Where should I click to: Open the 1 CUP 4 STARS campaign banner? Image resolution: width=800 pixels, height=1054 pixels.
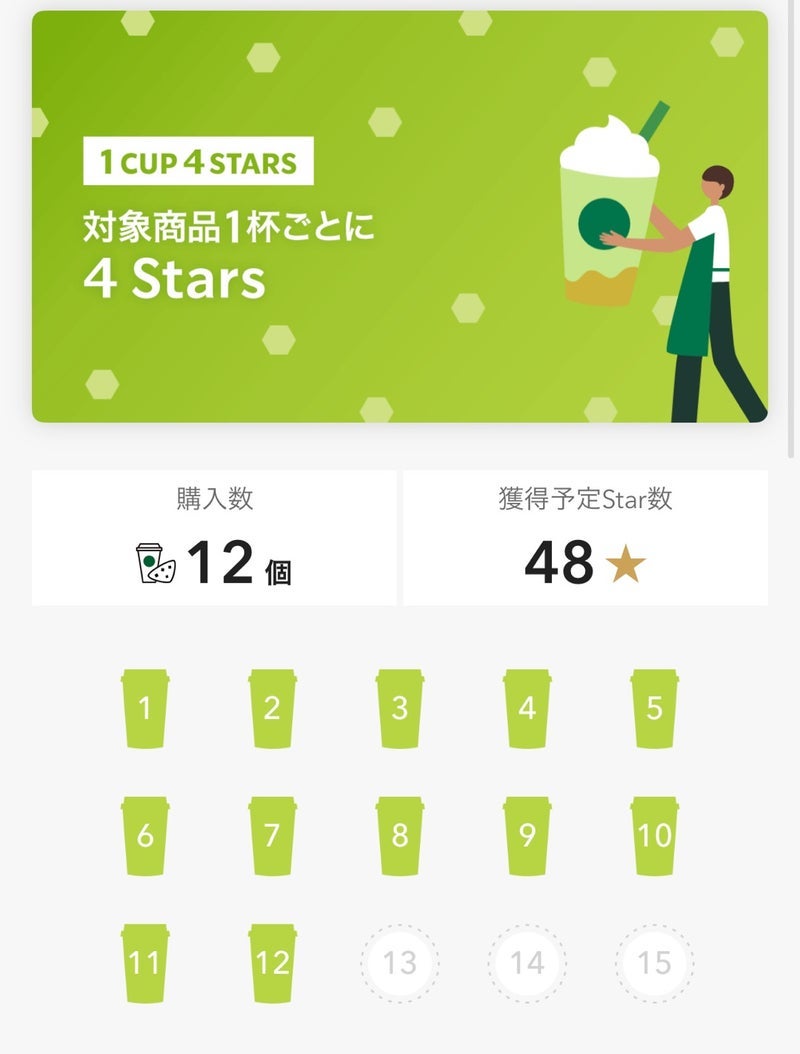coord(400,217)
